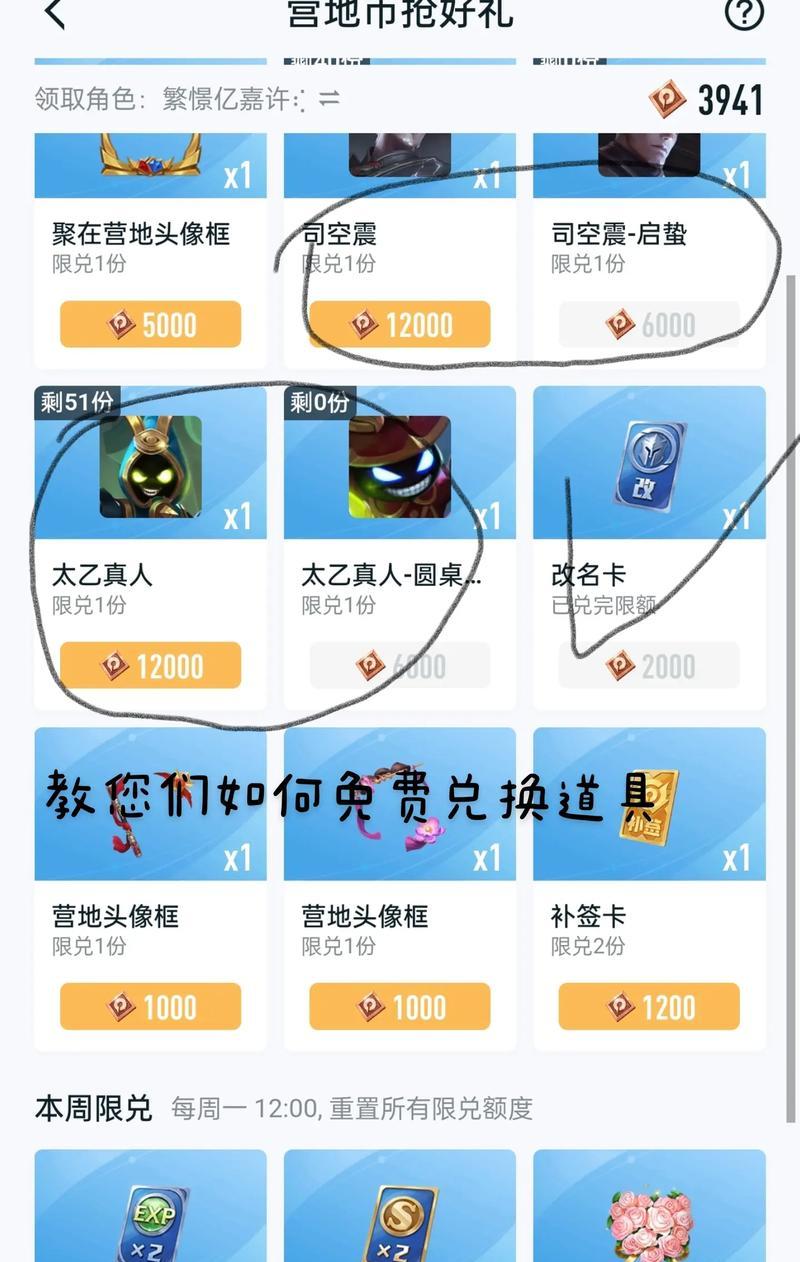Redeem 补签卡 for 1200 coins
800x1262 pixels.
pos(648,1006)
